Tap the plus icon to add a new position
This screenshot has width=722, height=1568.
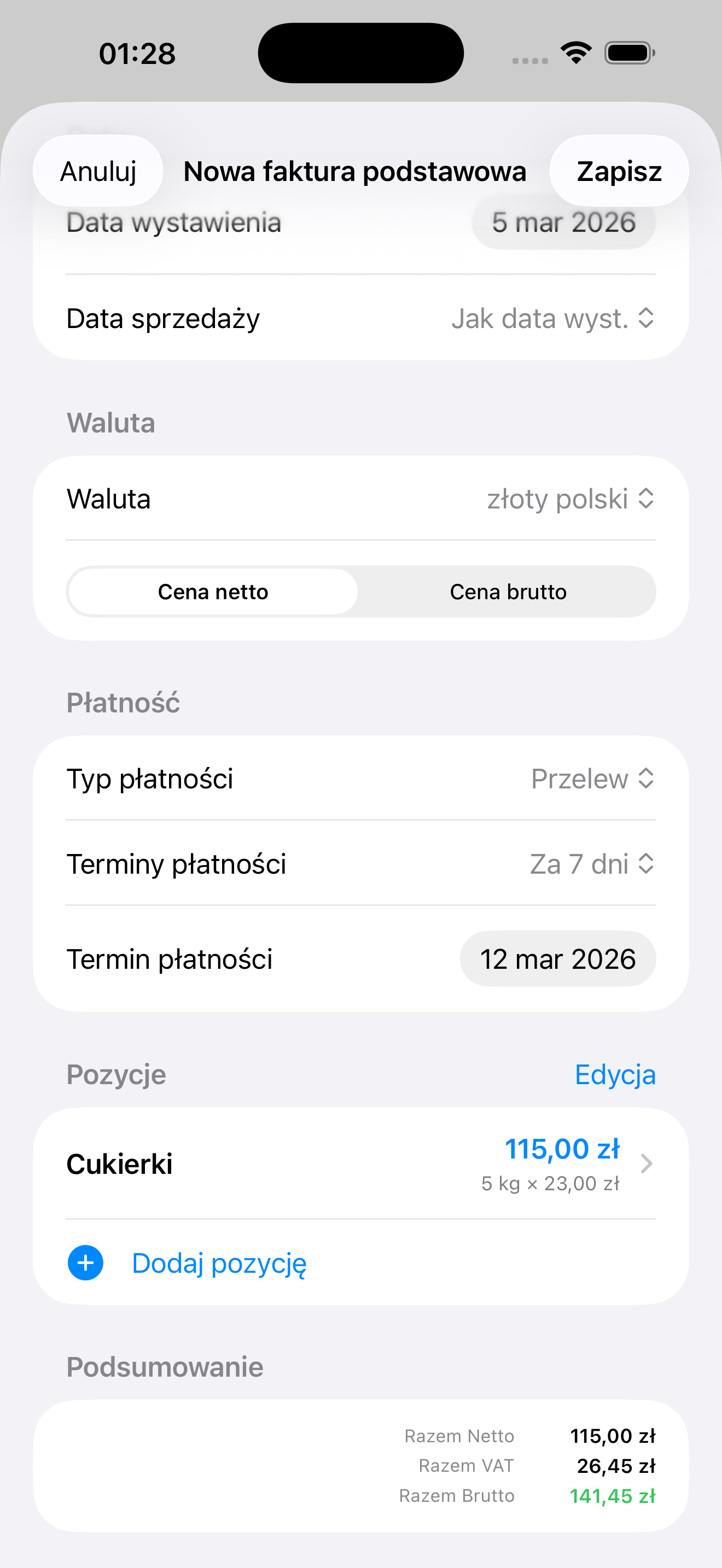tap(85, 1263)
